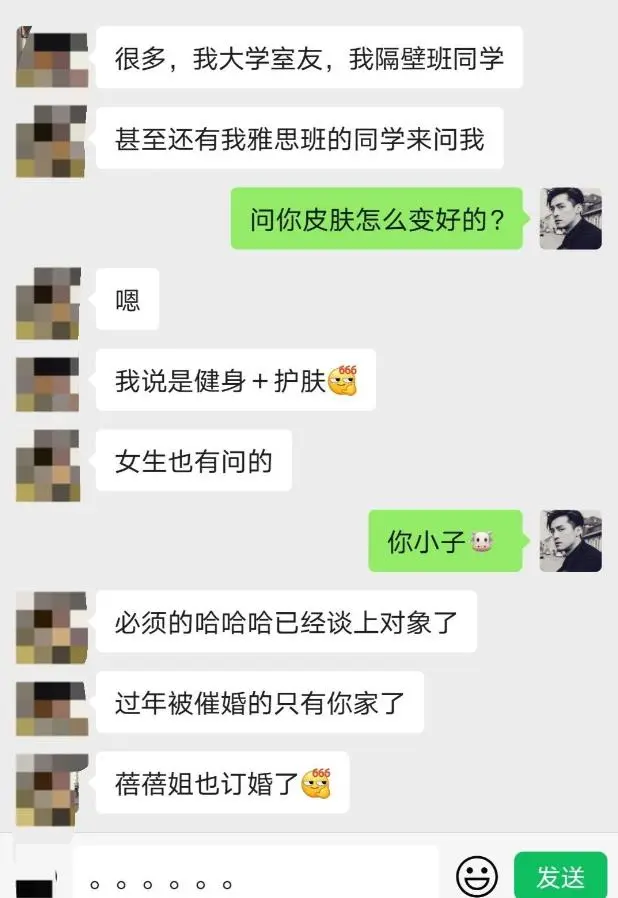The height and width of the screenshot is (898, 618).
Task: Open your avatar beside 你小子 message
Action: tap(570, 541)
